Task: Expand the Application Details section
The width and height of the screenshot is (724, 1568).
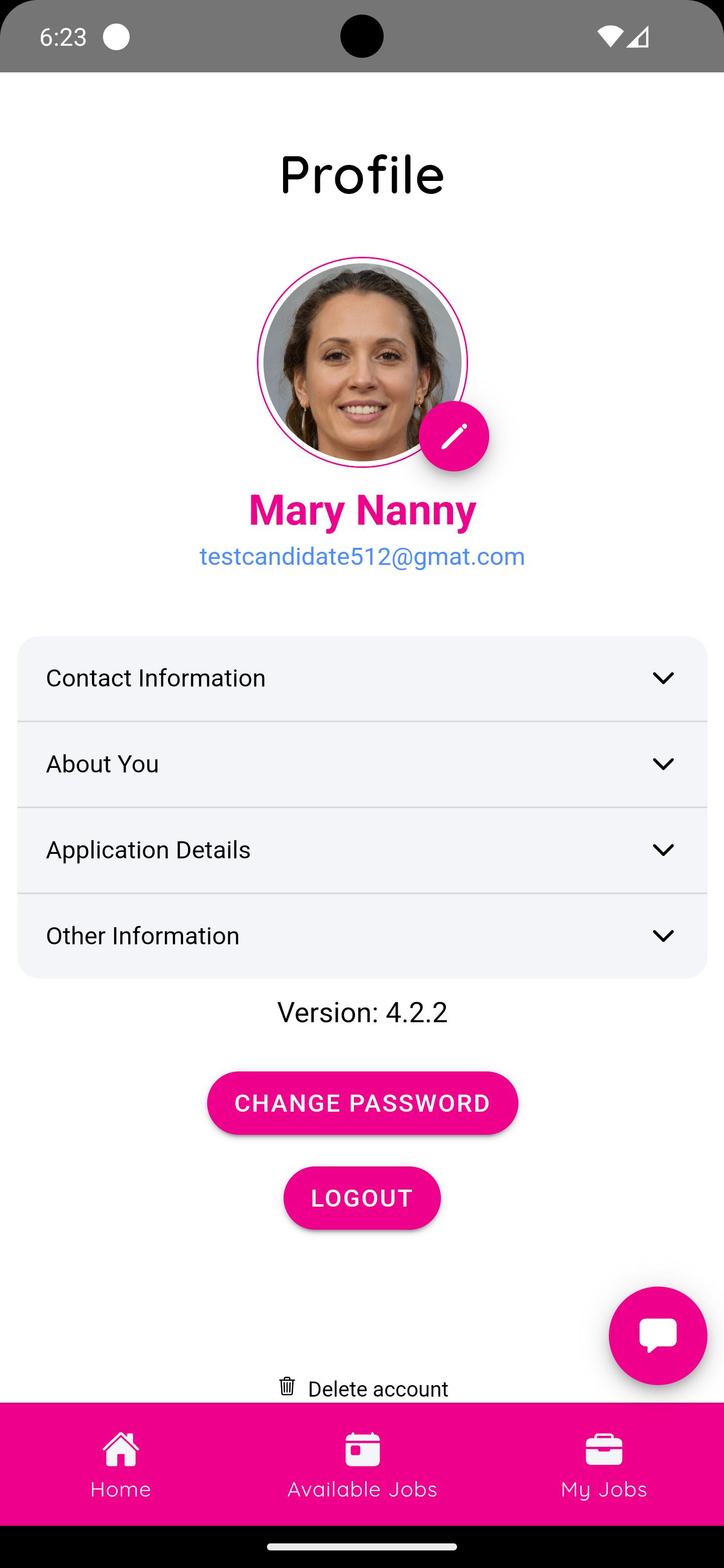Action: (363, 850)
